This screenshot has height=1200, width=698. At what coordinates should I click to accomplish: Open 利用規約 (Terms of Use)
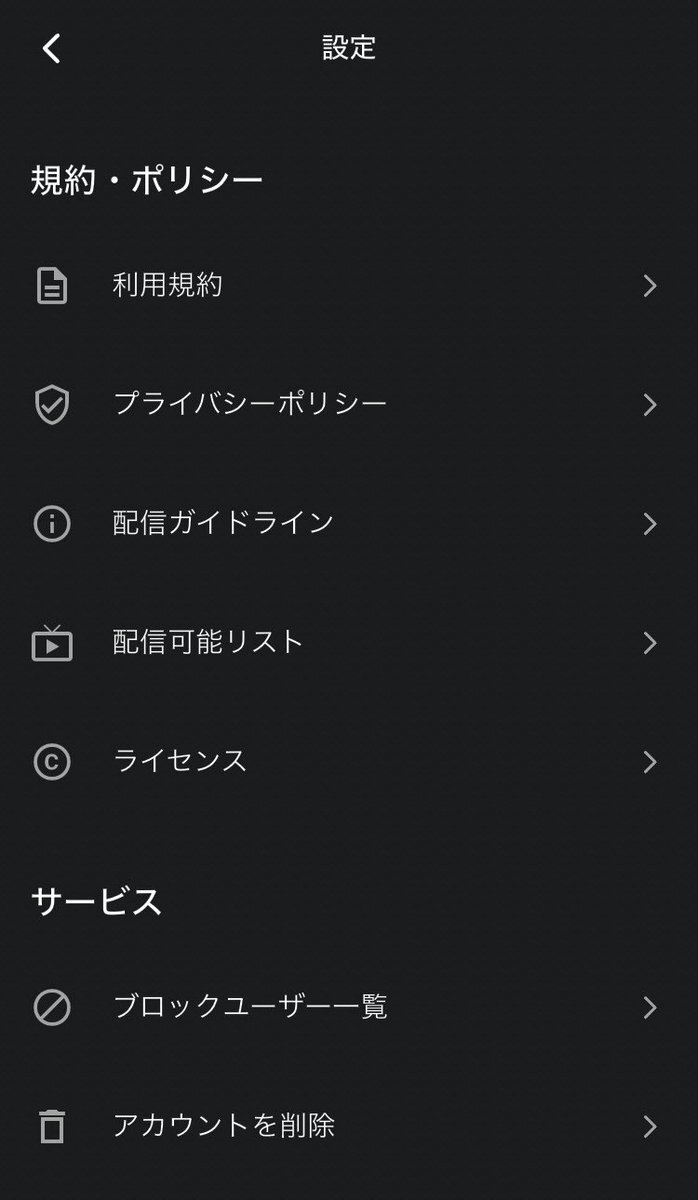[349, 286]
